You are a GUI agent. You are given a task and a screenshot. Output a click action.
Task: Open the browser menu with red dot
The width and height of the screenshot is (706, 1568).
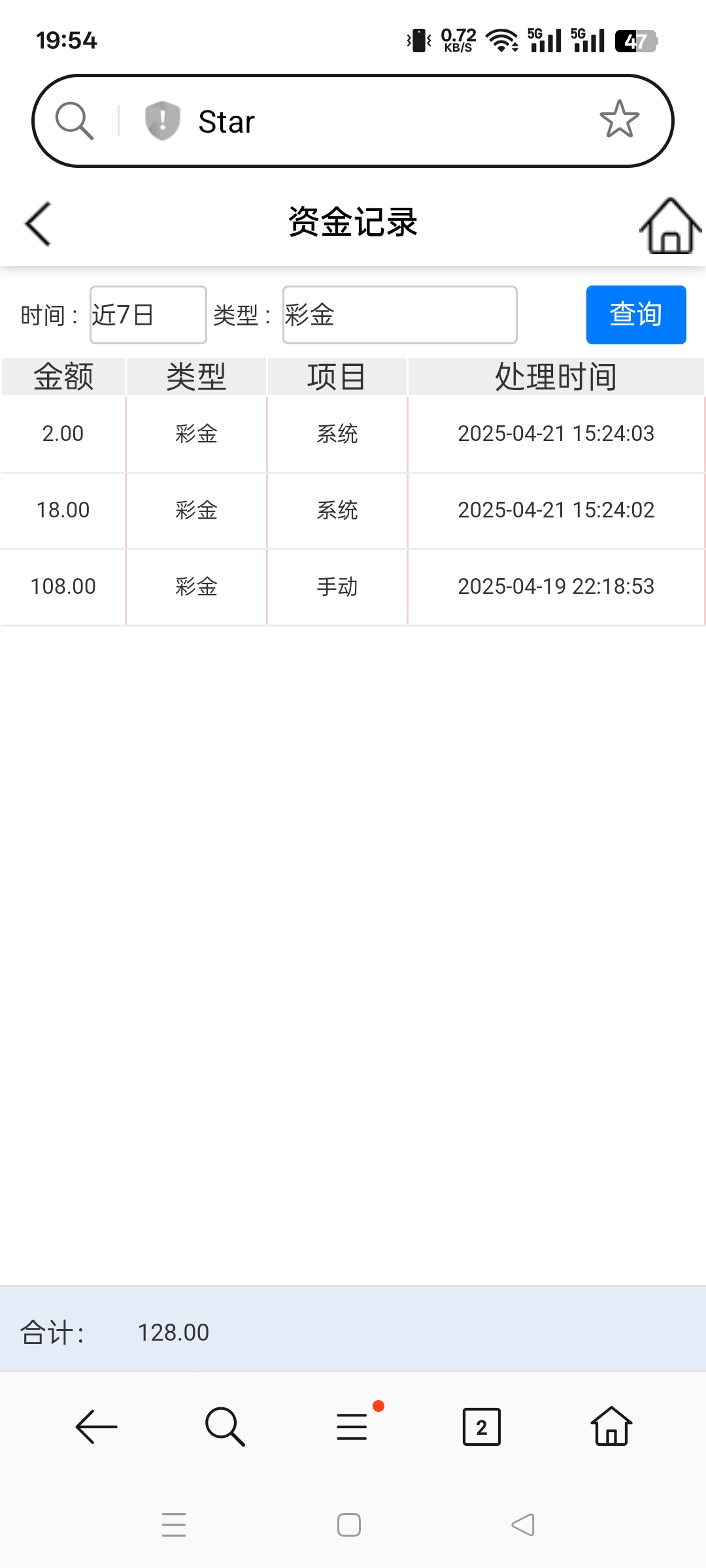[353, 1426]
